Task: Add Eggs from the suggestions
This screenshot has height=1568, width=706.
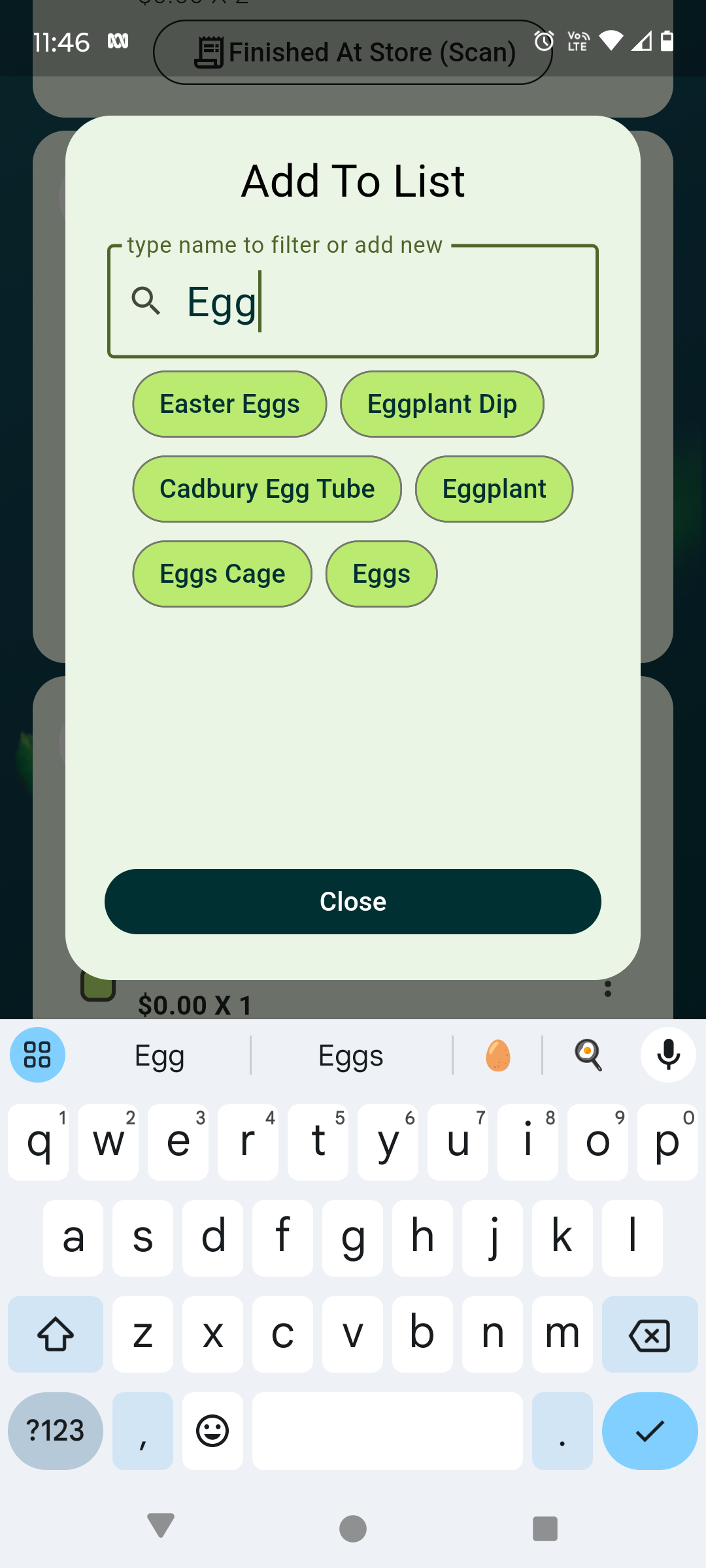Action: point(381,574)
